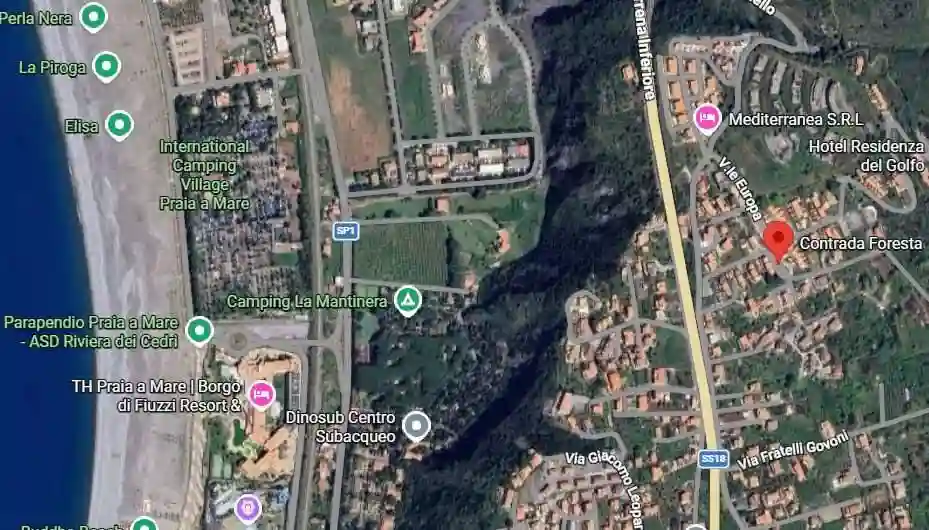Open the Hotel Residenza del Golfo label
The width and height of the screenshot is (929, 530).
click(x=866, y=155)
